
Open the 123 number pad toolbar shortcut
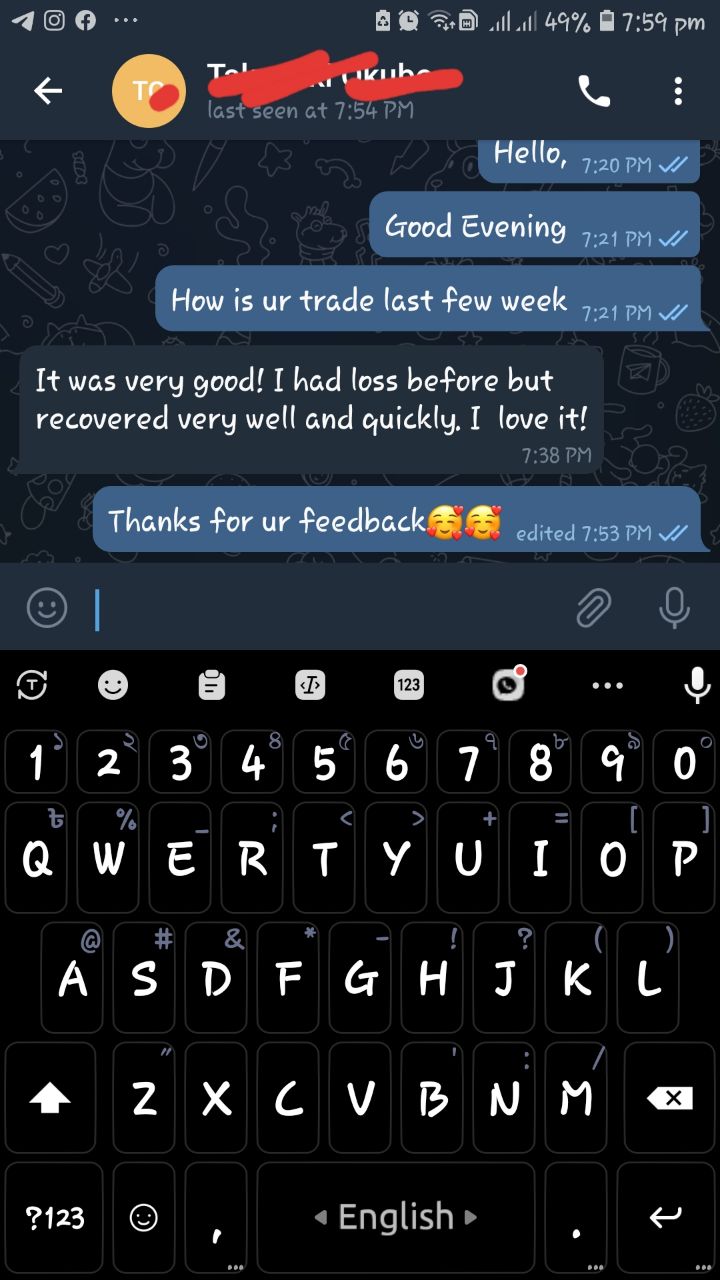pyautogui.click(x=408, y=685)
